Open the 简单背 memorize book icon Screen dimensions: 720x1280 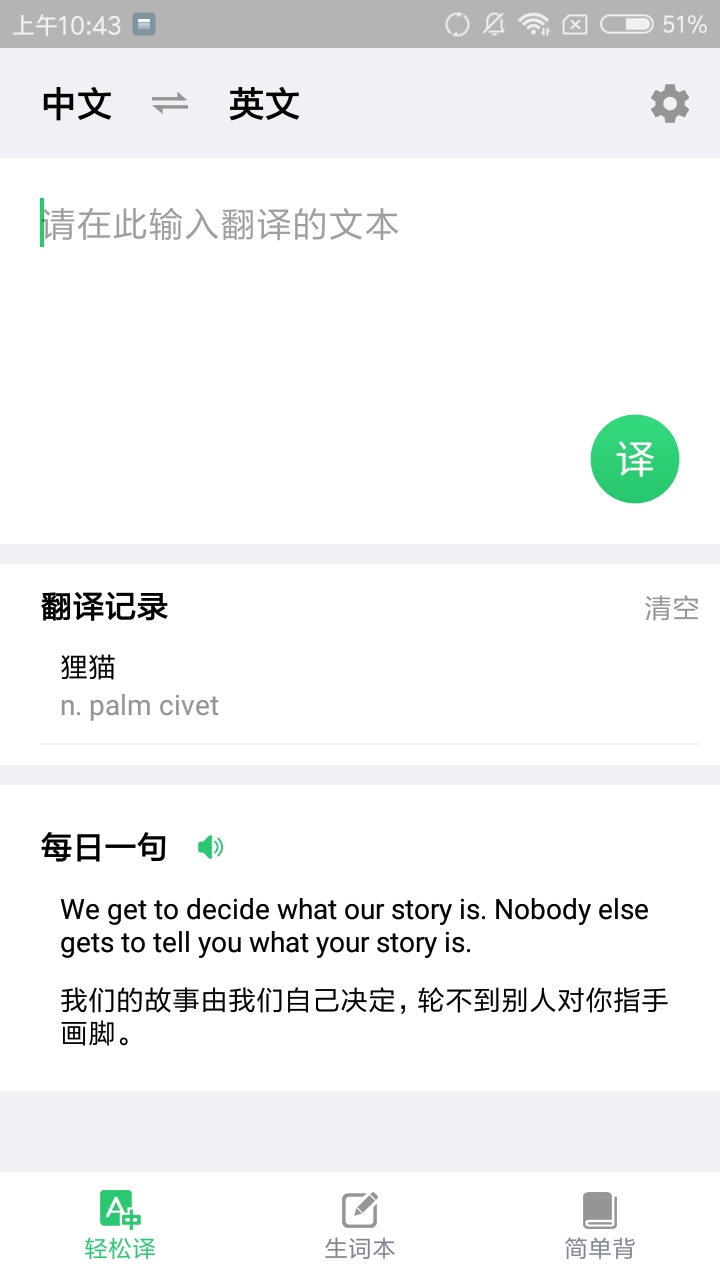[x=599, y=1209]
